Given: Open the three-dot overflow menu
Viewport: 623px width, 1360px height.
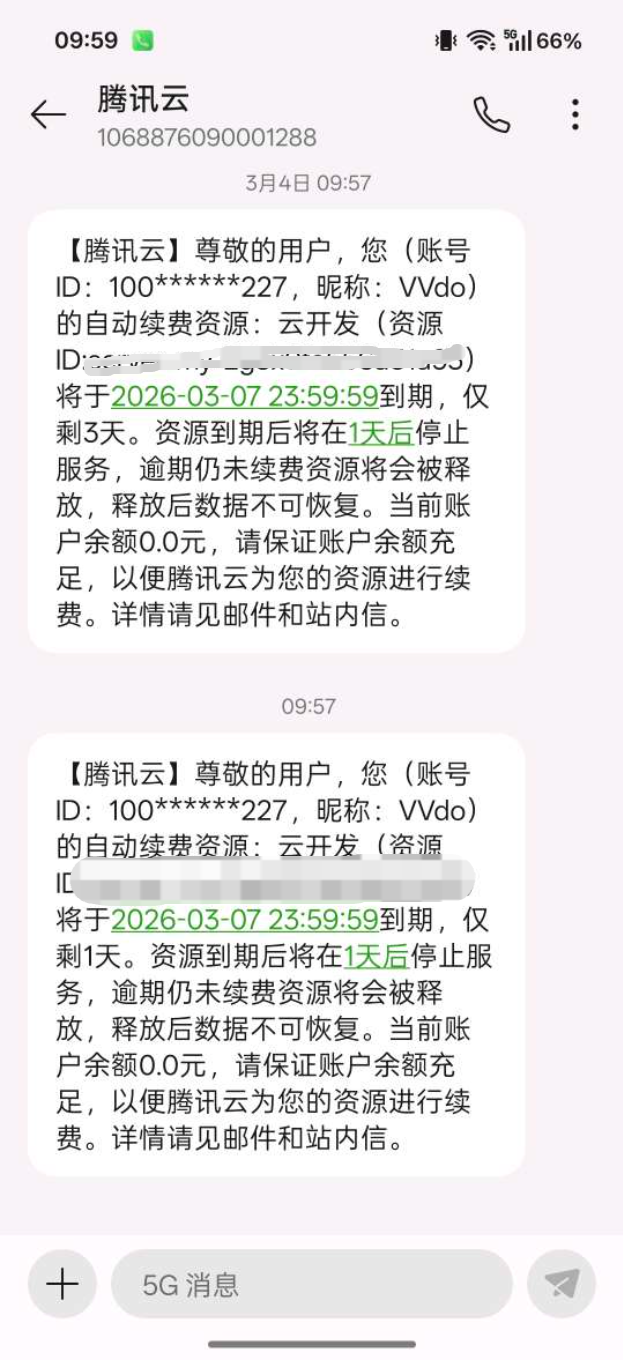Looking at the screenshot, I should 575,115.
